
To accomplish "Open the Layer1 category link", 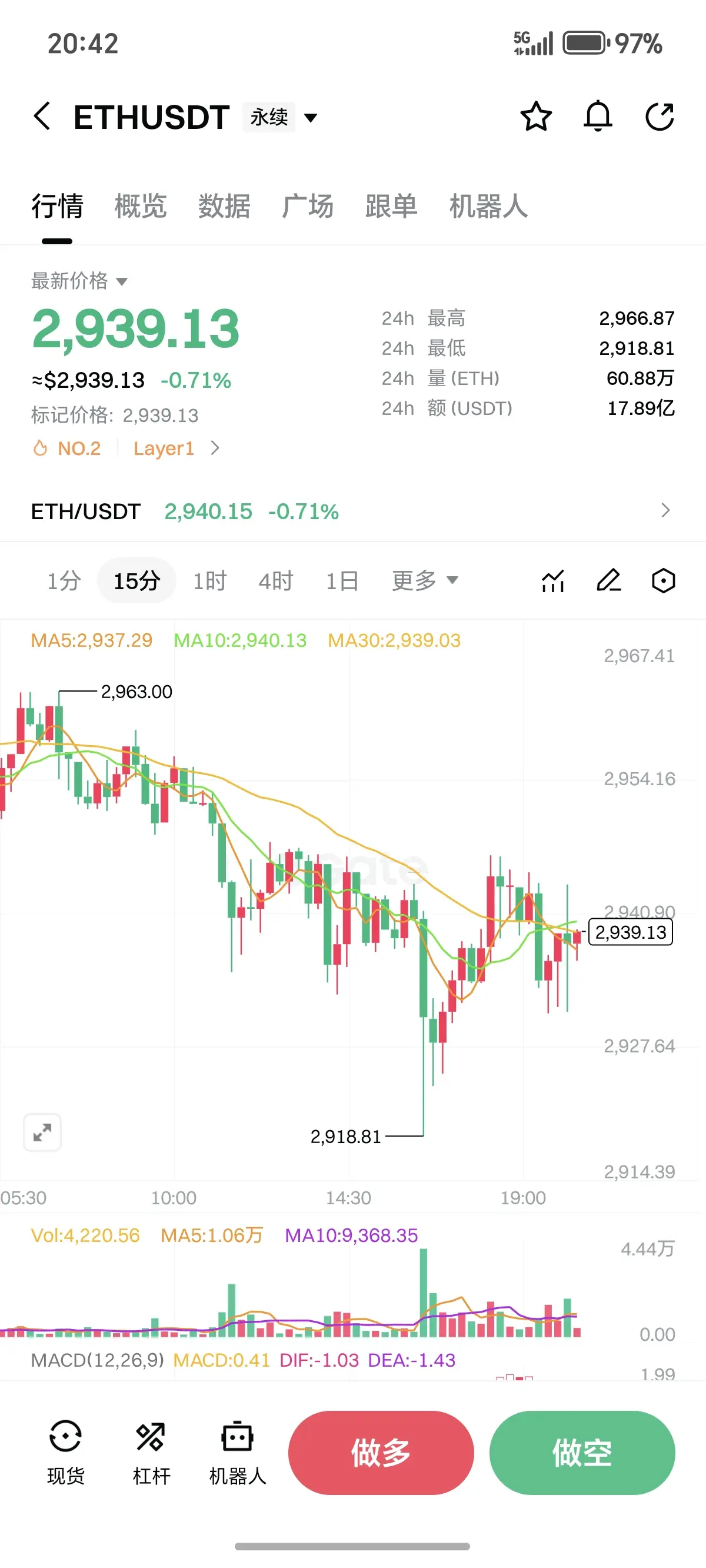I will coord(163,448).
